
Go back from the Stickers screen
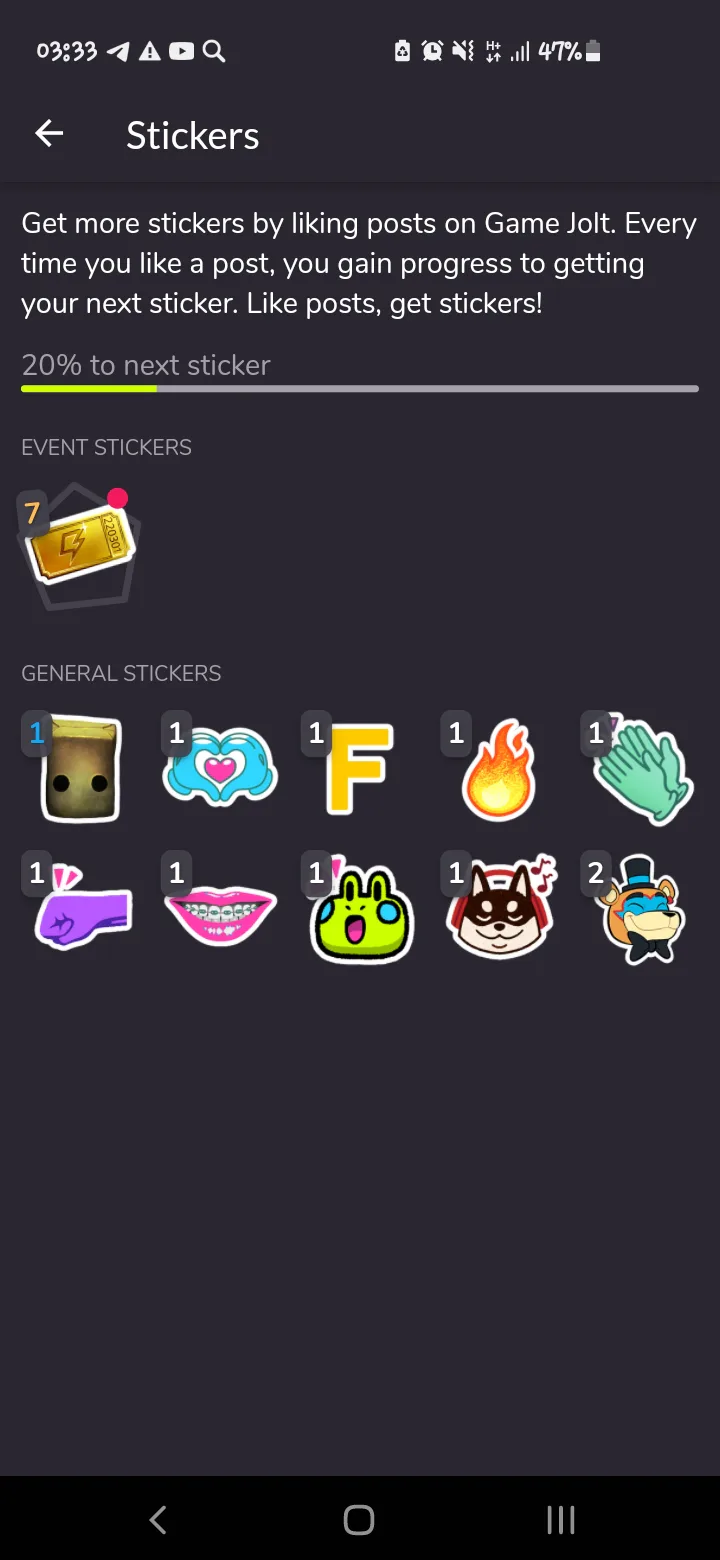point(49,134)
